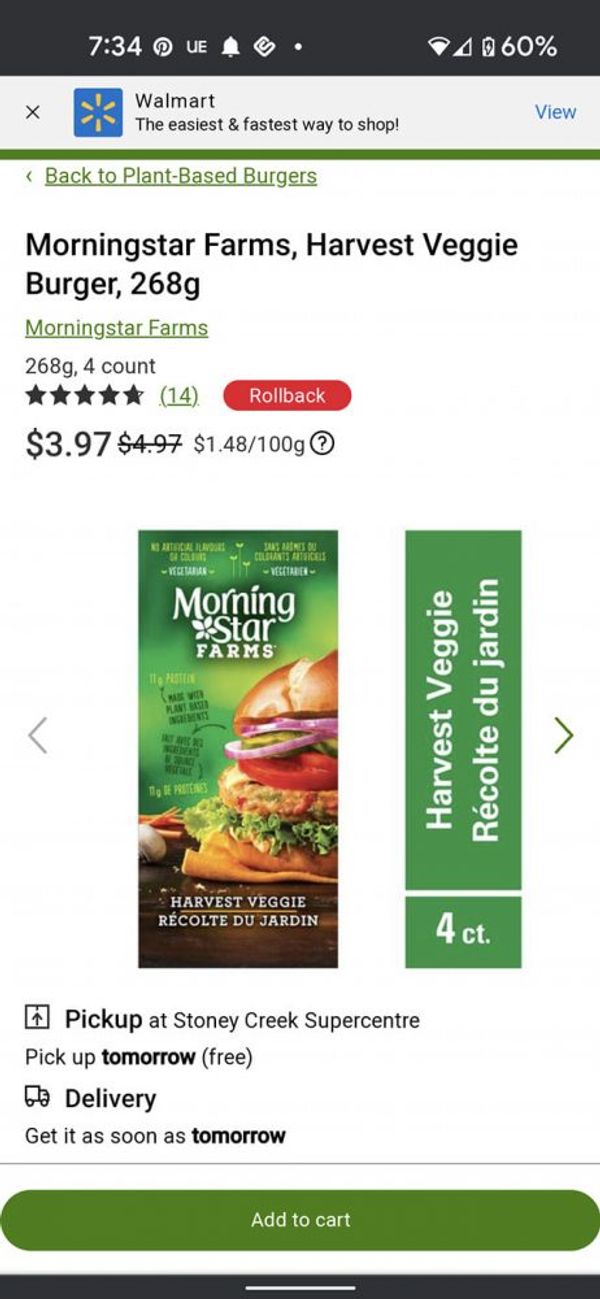Add the veggie burger to cart
Image resolution: width=600 pixels, height=1299 pixels.
click(x=300, y=1220)
